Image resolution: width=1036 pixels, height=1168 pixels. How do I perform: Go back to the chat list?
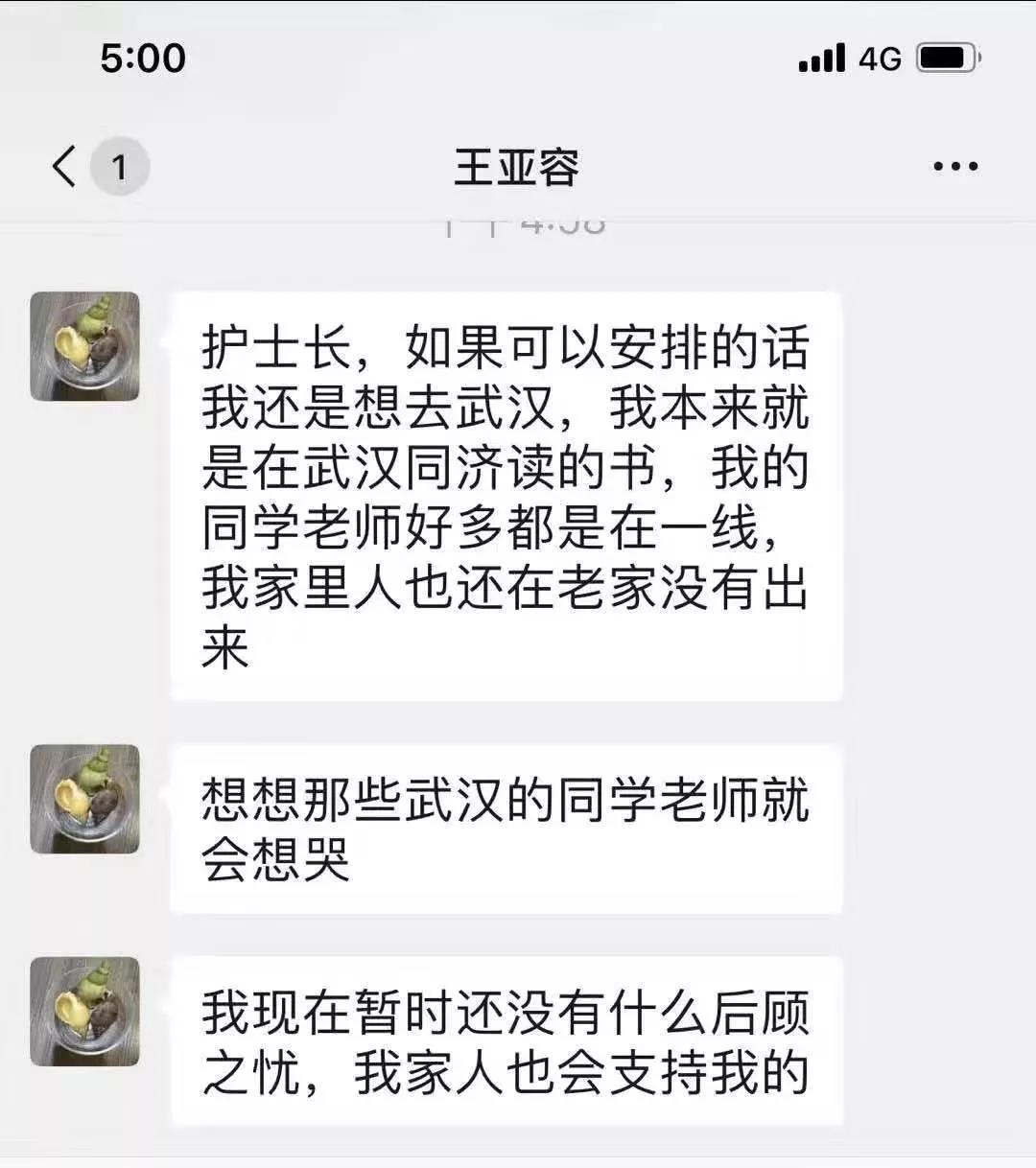65,167
